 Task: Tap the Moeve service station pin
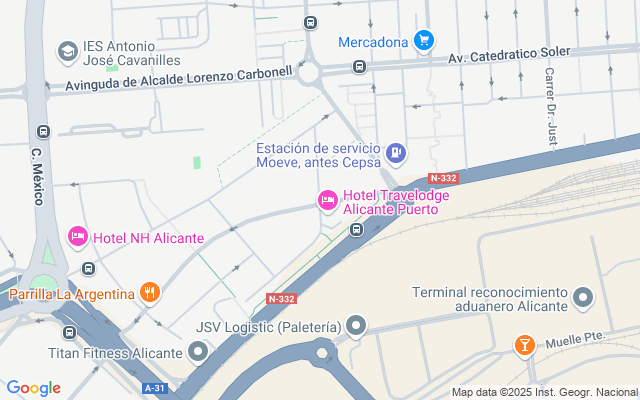click(396, 153)
